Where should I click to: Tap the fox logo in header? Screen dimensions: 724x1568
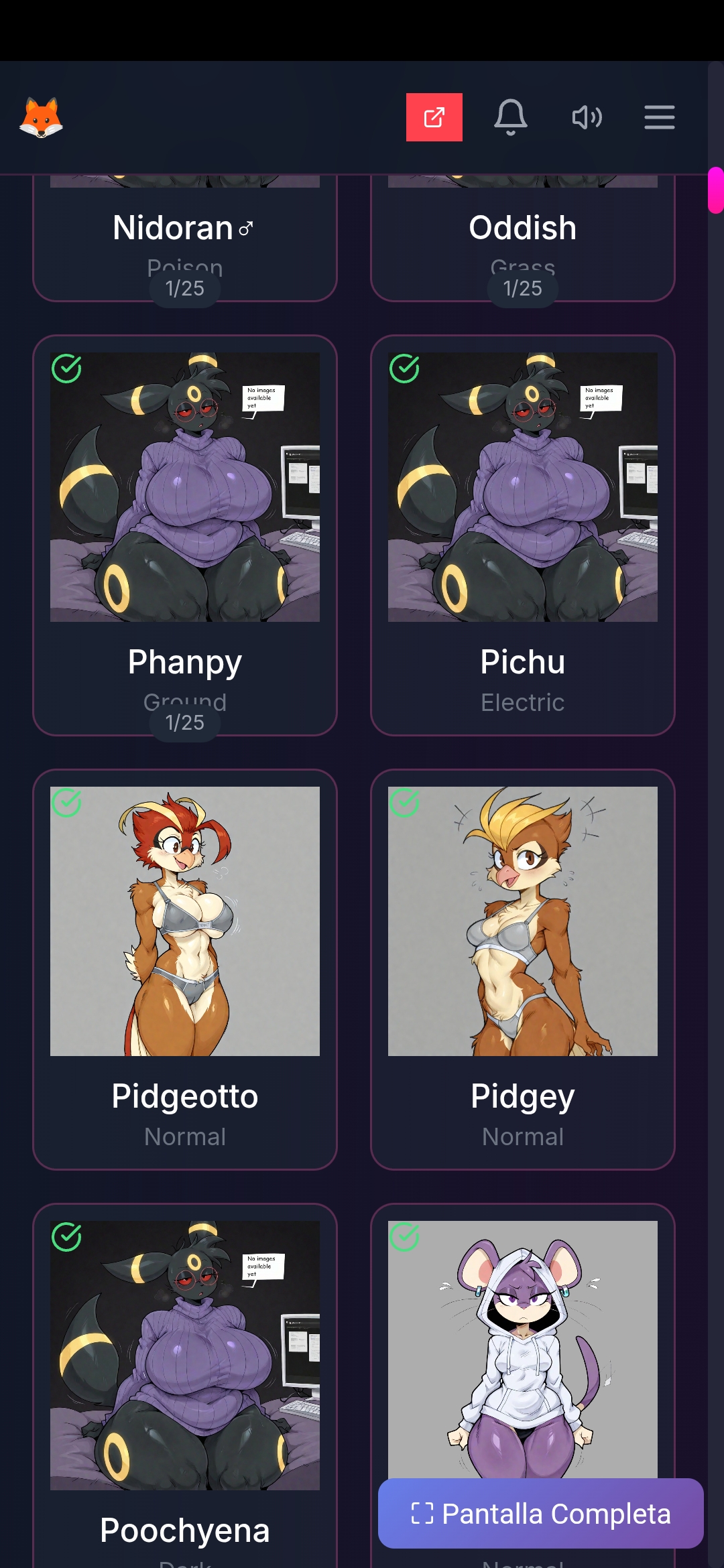41,118
